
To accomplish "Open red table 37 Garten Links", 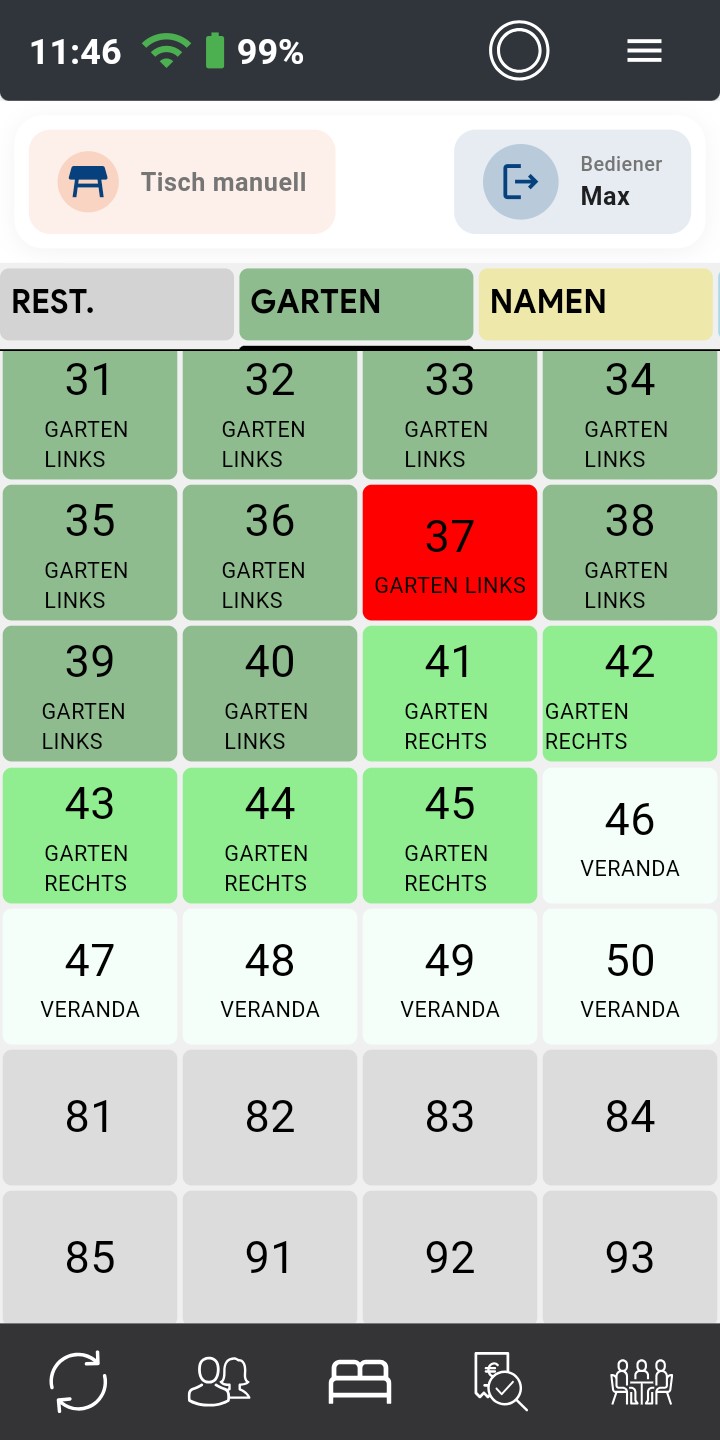I will tap(450, 553).
